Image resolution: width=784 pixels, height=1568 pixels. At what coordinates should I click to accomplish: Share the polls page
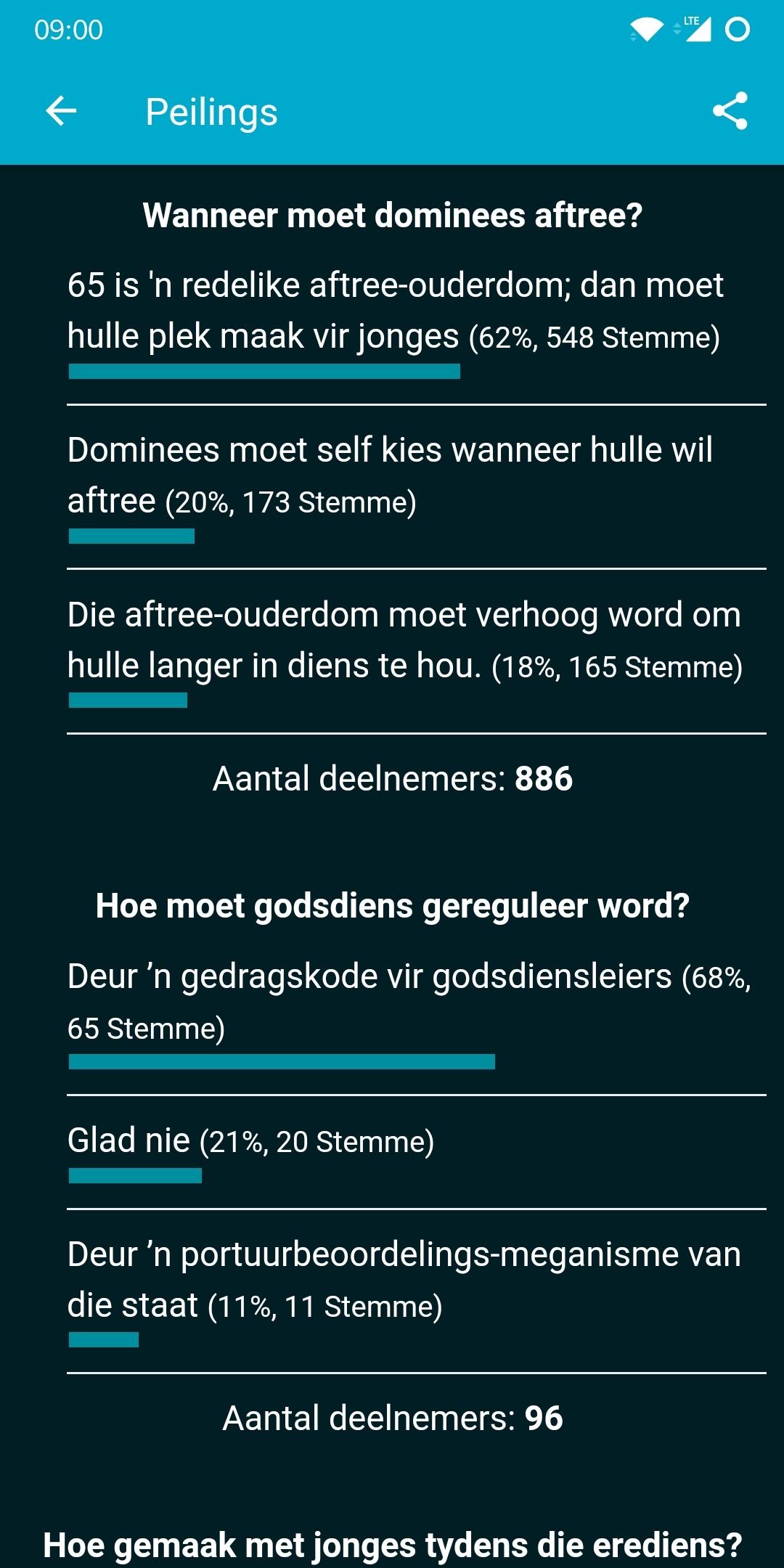730,111
